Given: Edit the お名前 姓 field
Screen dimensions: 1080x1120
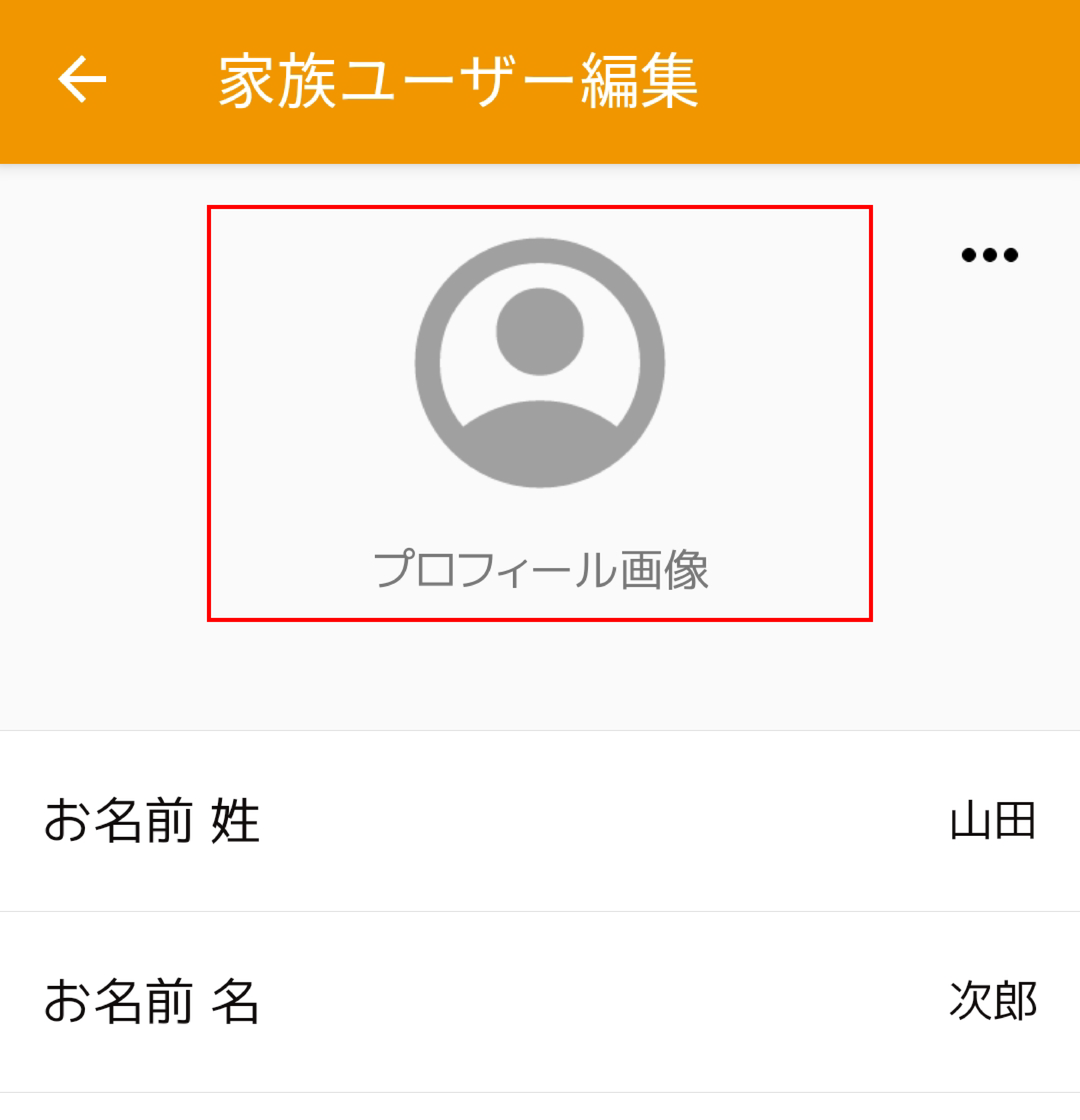Looking at the screenshot, I should (540, 821).
